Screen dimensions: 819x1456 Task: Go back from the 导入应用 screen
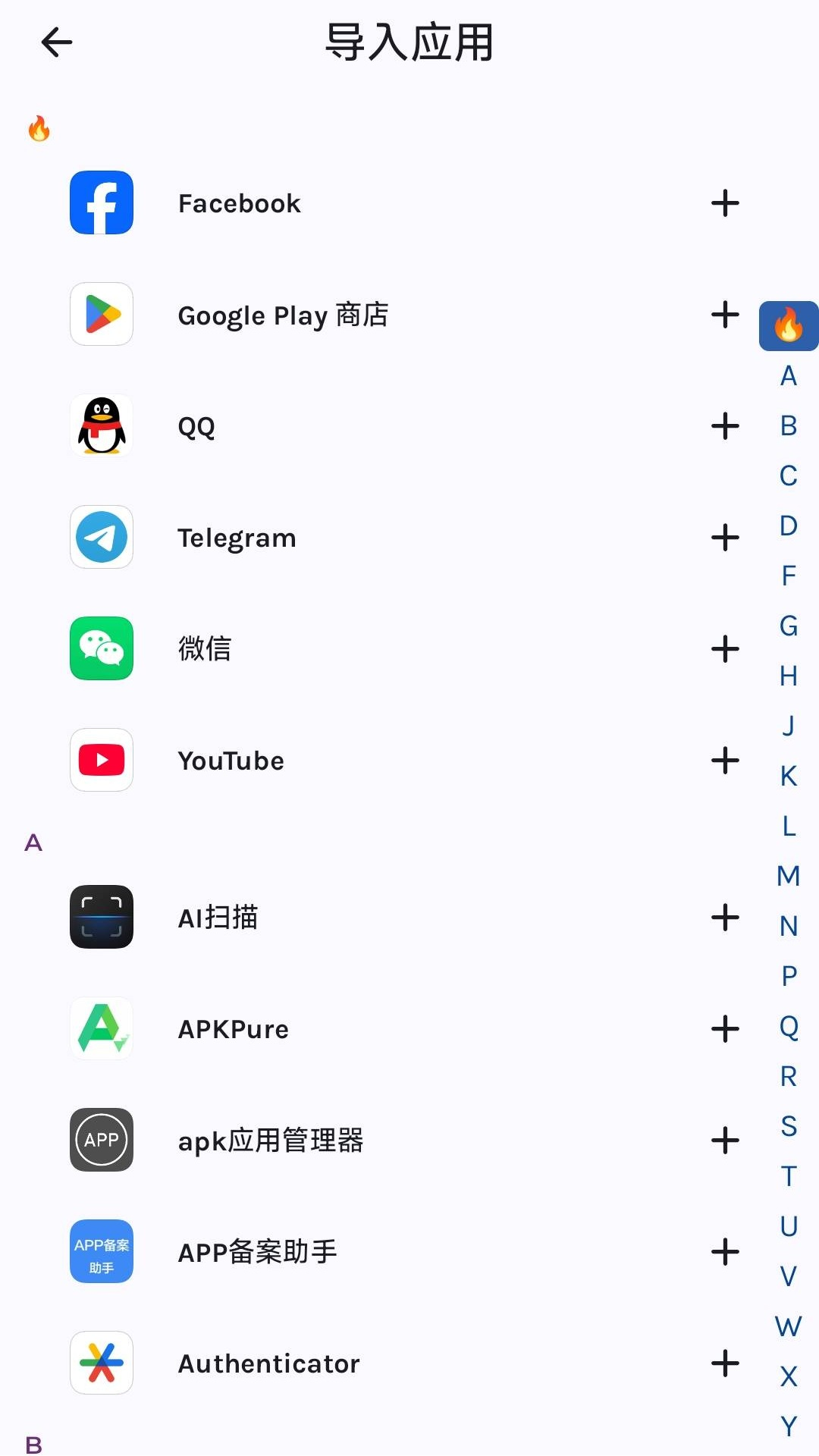(x=57, y=42)
